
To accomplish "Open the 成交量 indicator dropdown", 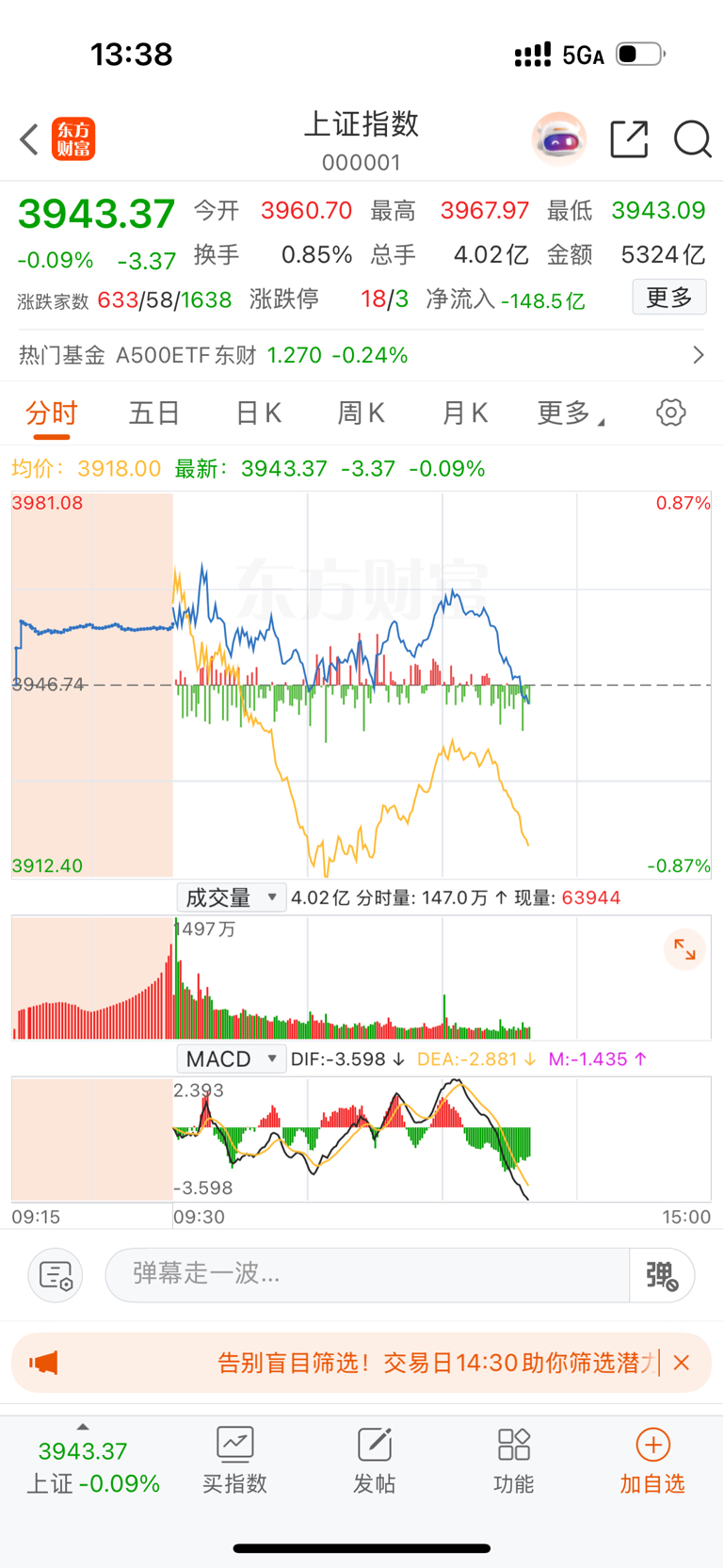I will pyautogui.click(x=232, y=897).
